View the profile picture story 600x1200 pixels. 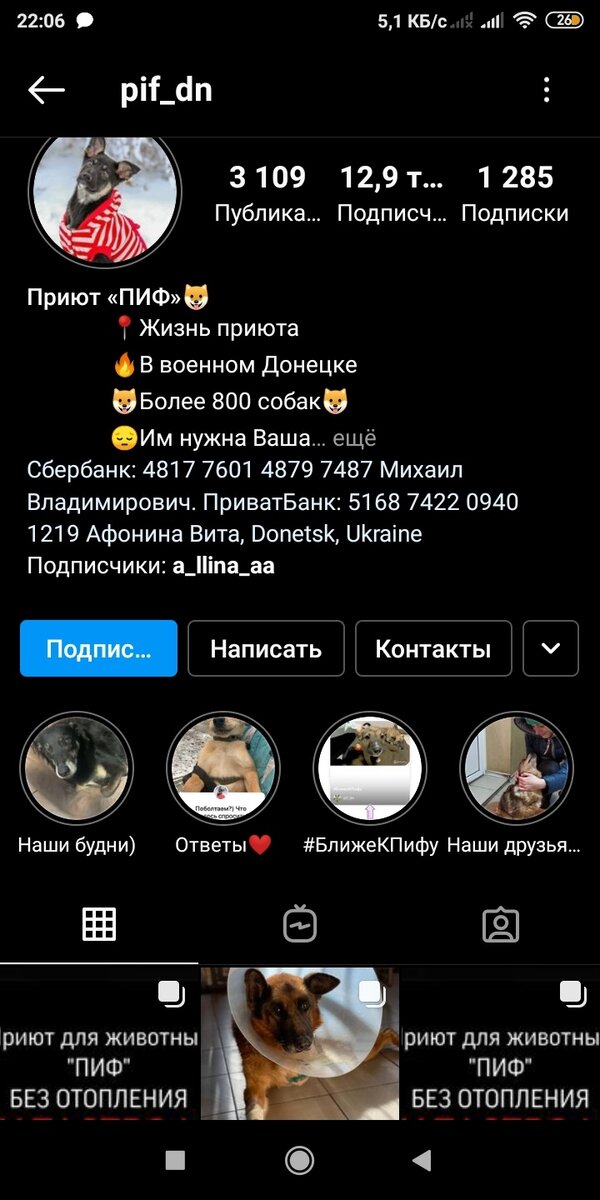(105, 194)
